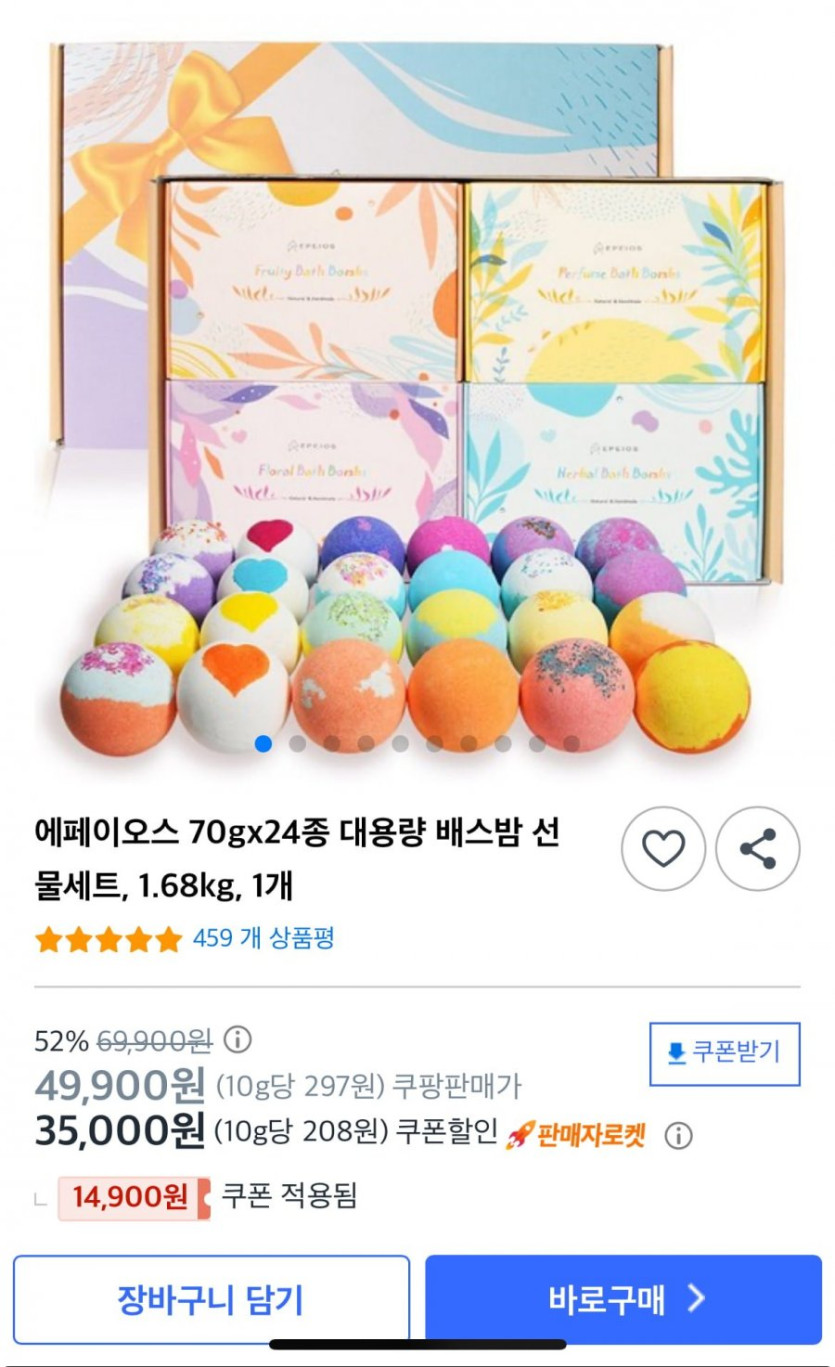
Task: Open info icon beside 판매자로켓 badge
Action: pyautogui.click(x=679, y=1136)
